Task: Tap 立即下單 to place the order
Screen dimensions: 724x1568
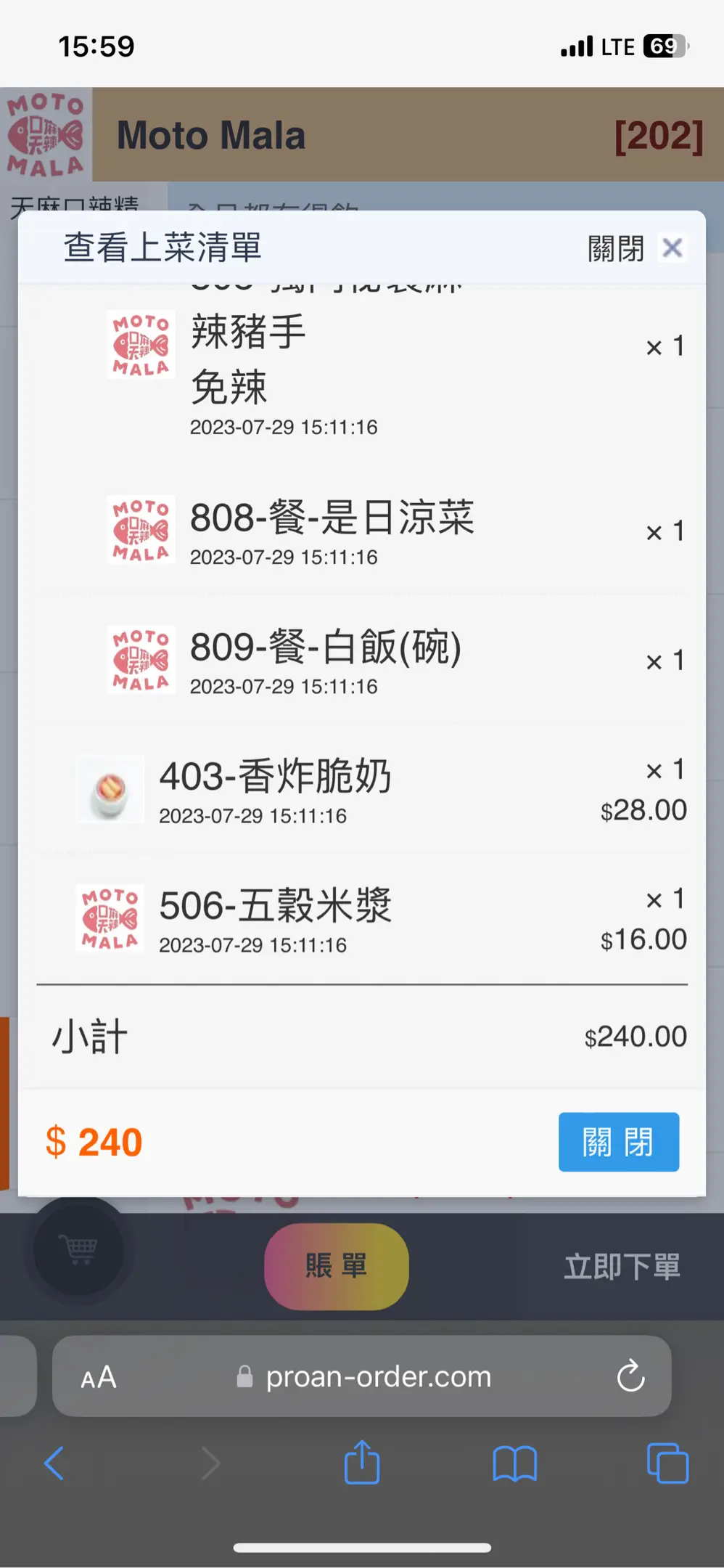Action: pyautogui.click(x=622, y=1267)
